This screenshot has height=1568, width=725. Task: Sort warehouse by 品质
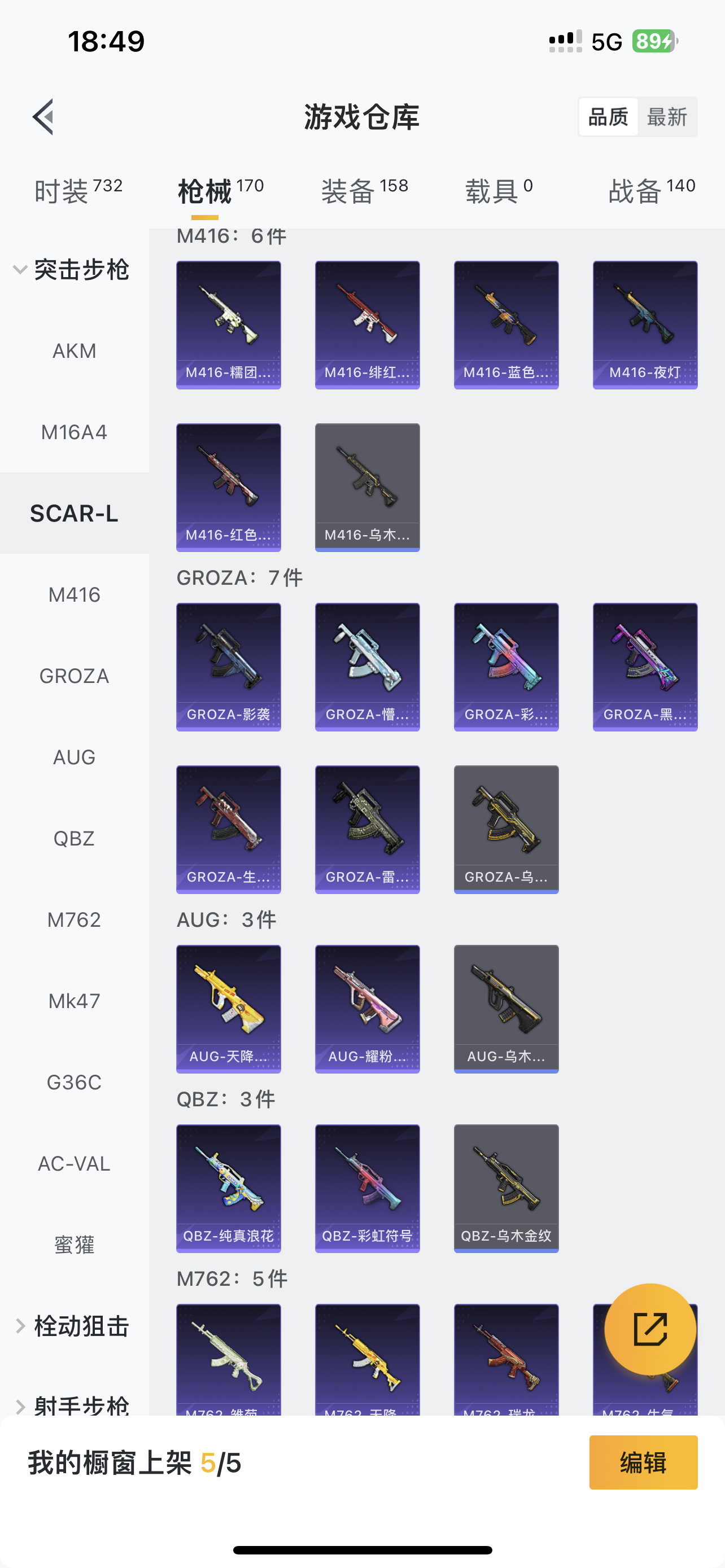pyautogui.click(x=608, y=117)
